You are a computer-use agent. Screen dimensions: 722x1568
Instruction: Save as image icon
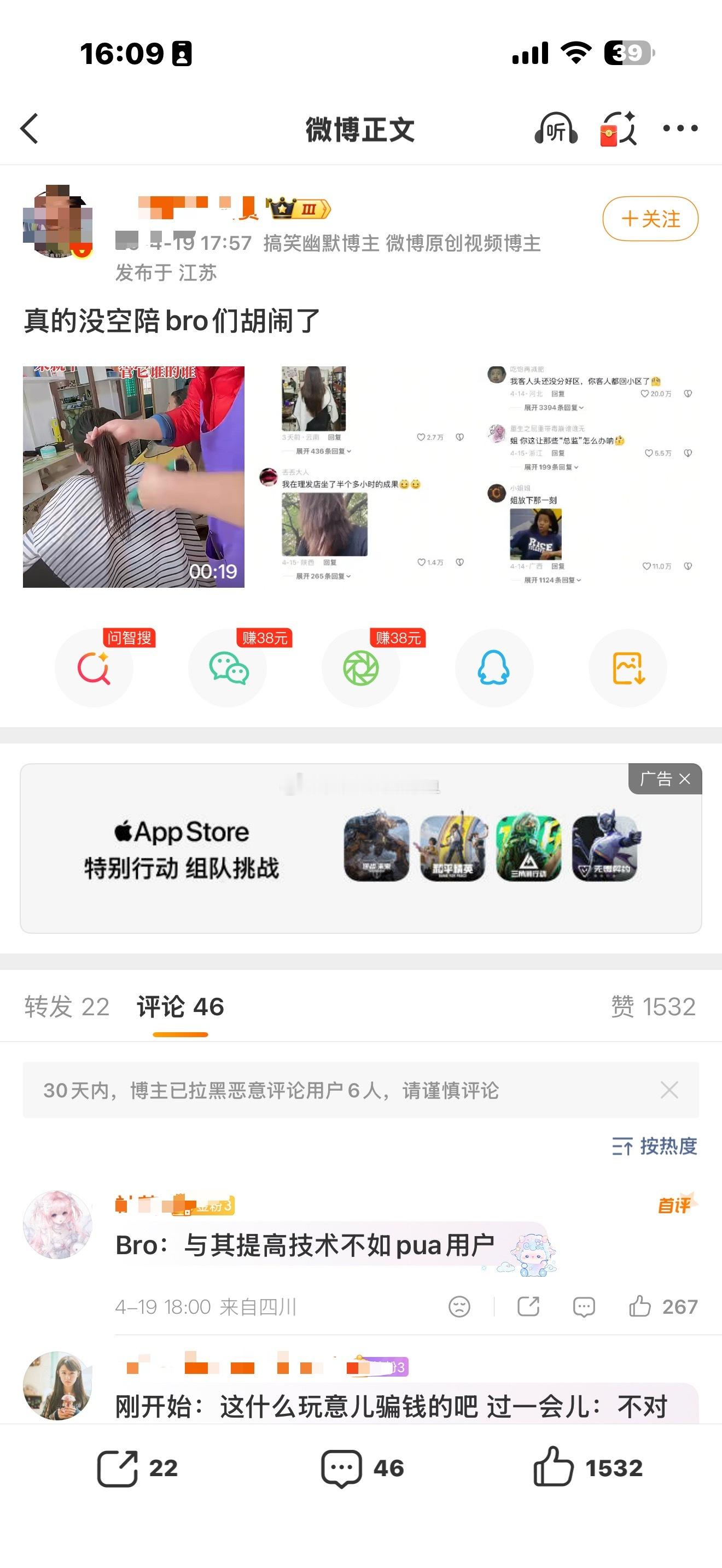point(627,668)
